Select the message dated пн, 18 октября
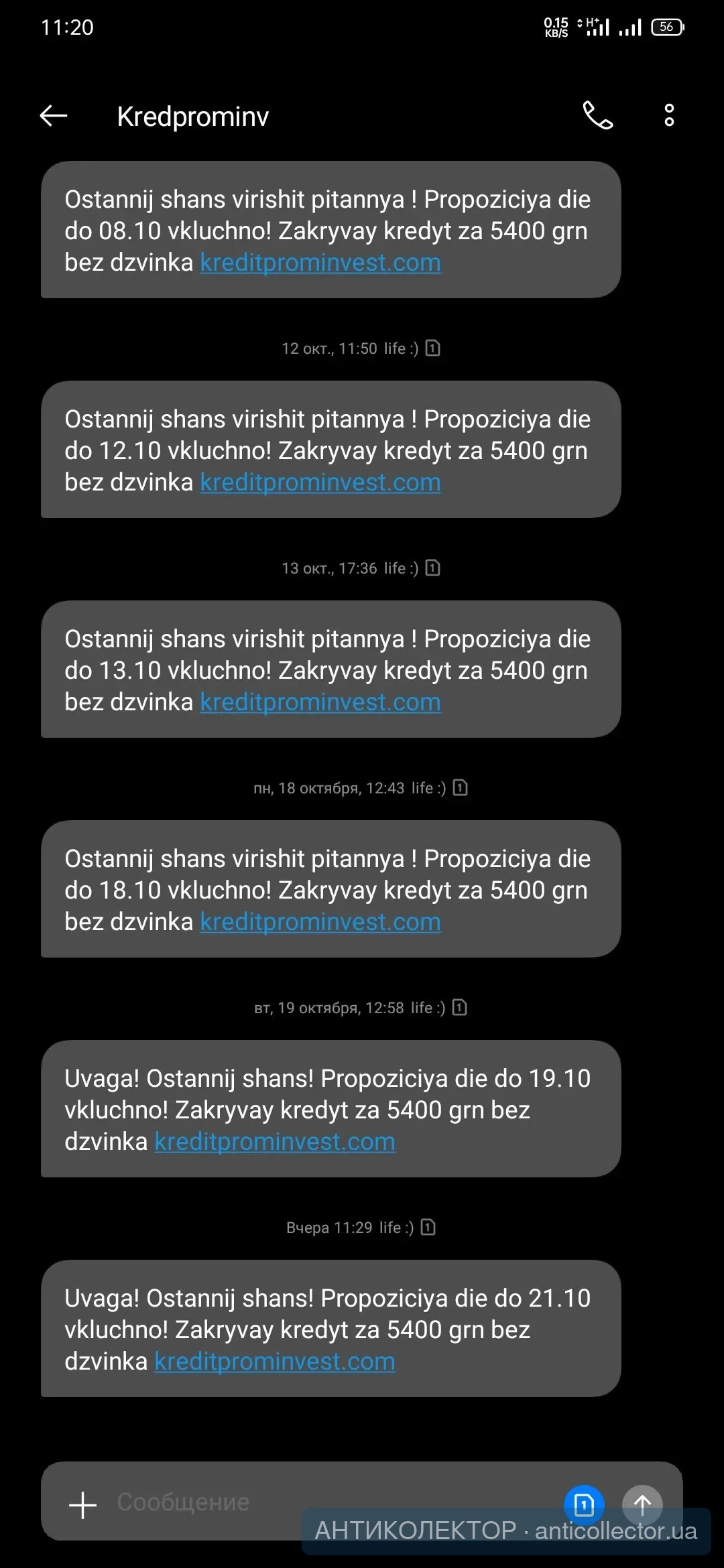Image resolution: width=724 pixels, height=1568 pixels. pos(328,890)
